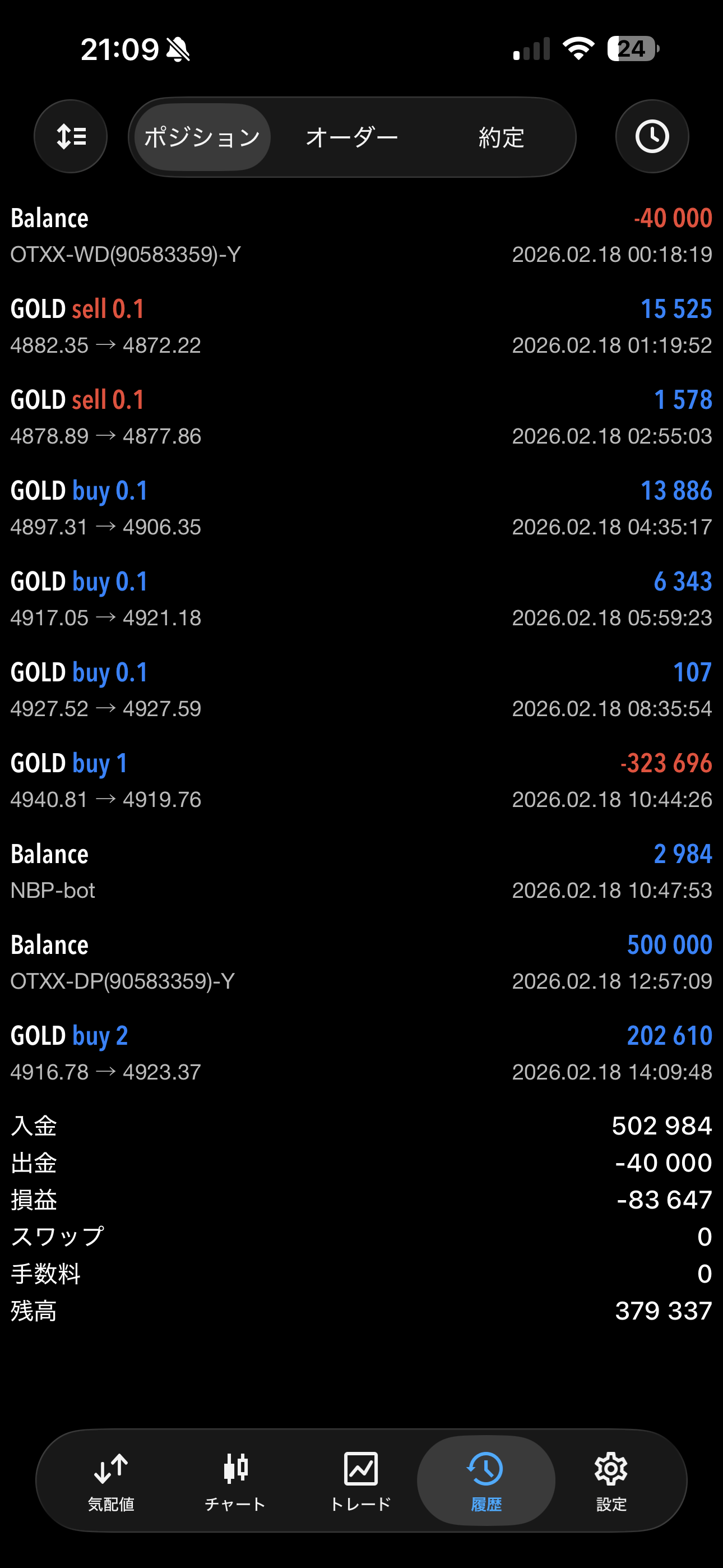Expand GOLD sell 0.1 entry with 15 525 profit
This screenshot has height=1568, width=723.
[361, 326]
